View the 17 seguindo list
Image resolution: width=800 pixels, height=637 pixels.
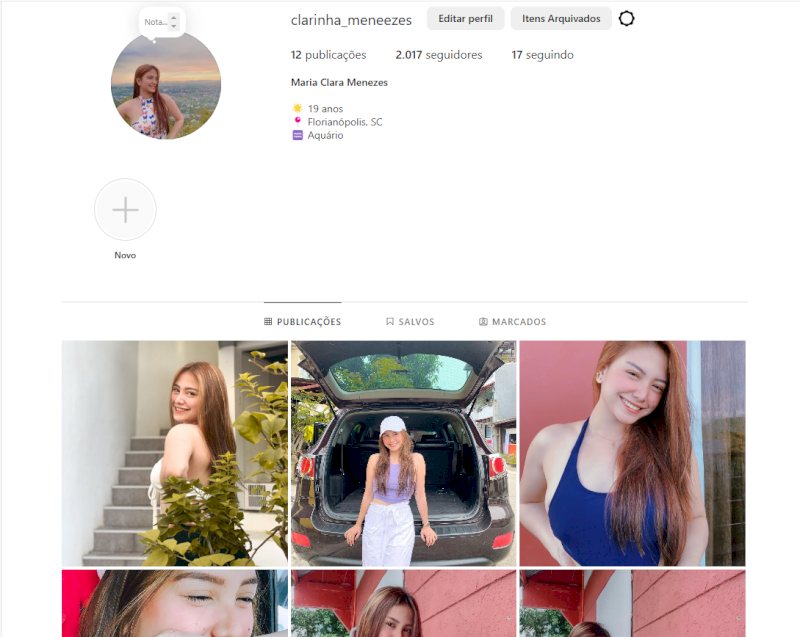(542, 55)
